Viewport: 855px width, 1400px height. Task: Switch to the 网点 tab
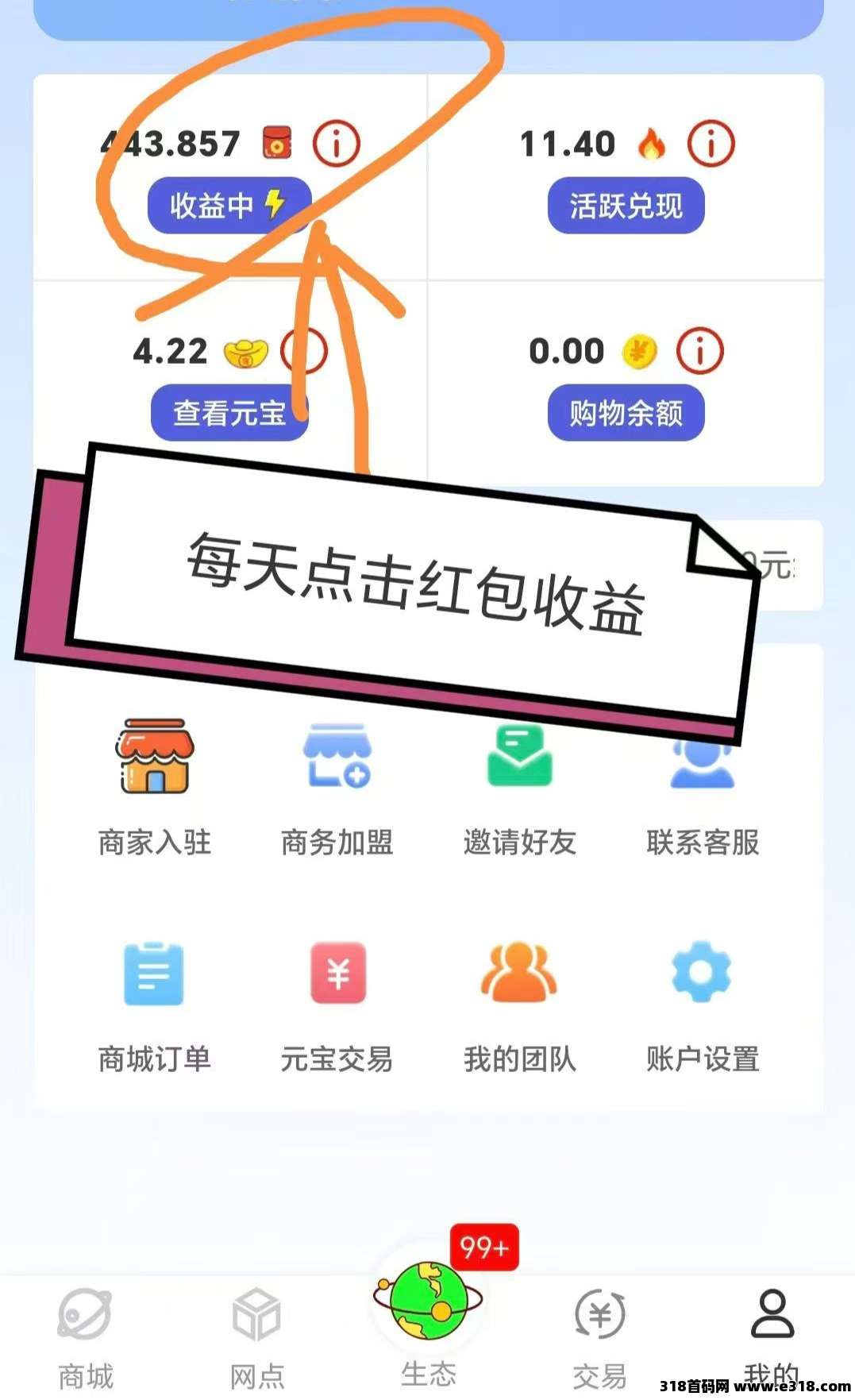[x=256, y=1337]
